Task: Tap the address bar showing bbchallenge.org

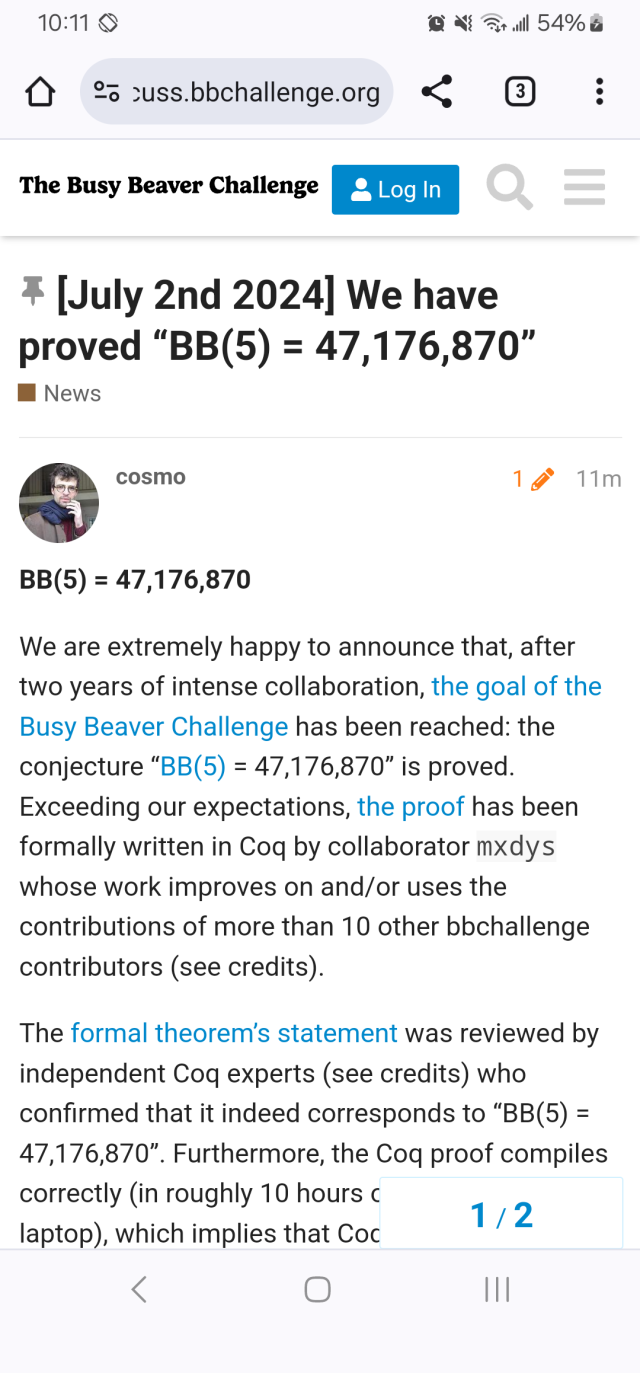Action: point(237,93)
